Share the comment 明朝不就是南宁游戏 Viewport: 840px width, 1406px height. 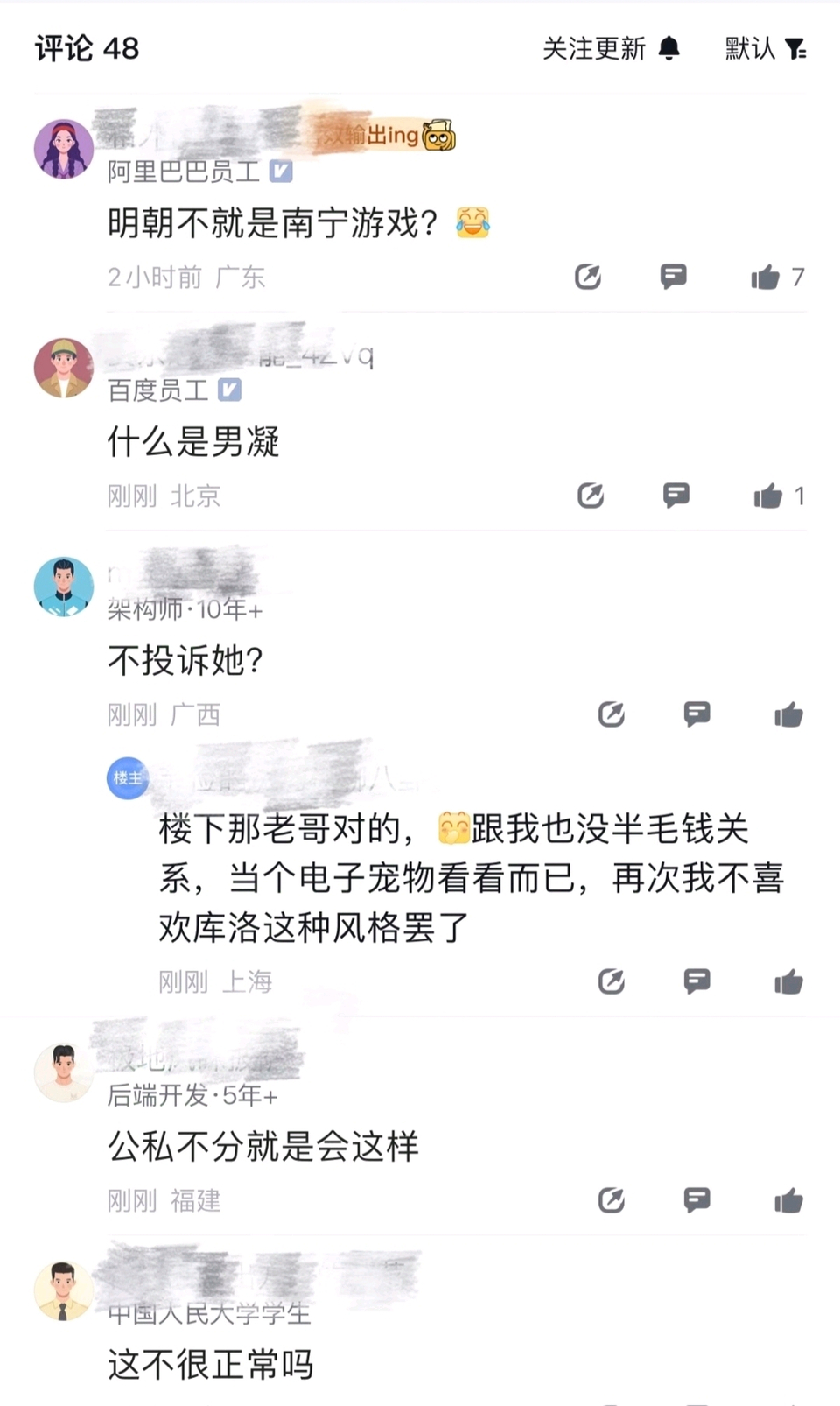(x=587, y=278)
